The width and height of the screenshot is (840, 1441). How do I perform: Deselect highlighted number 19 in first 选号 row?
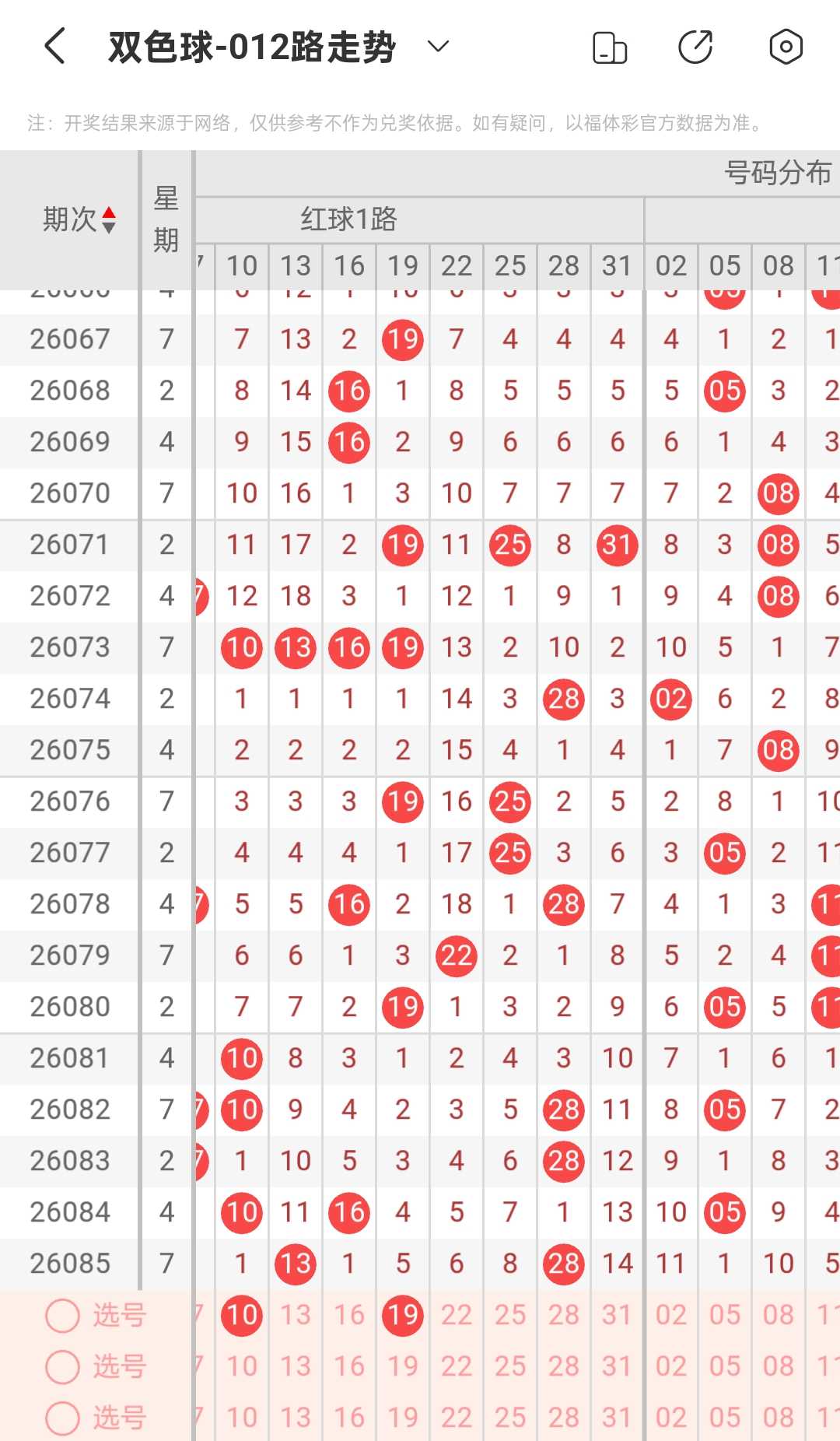[403, 1315]
